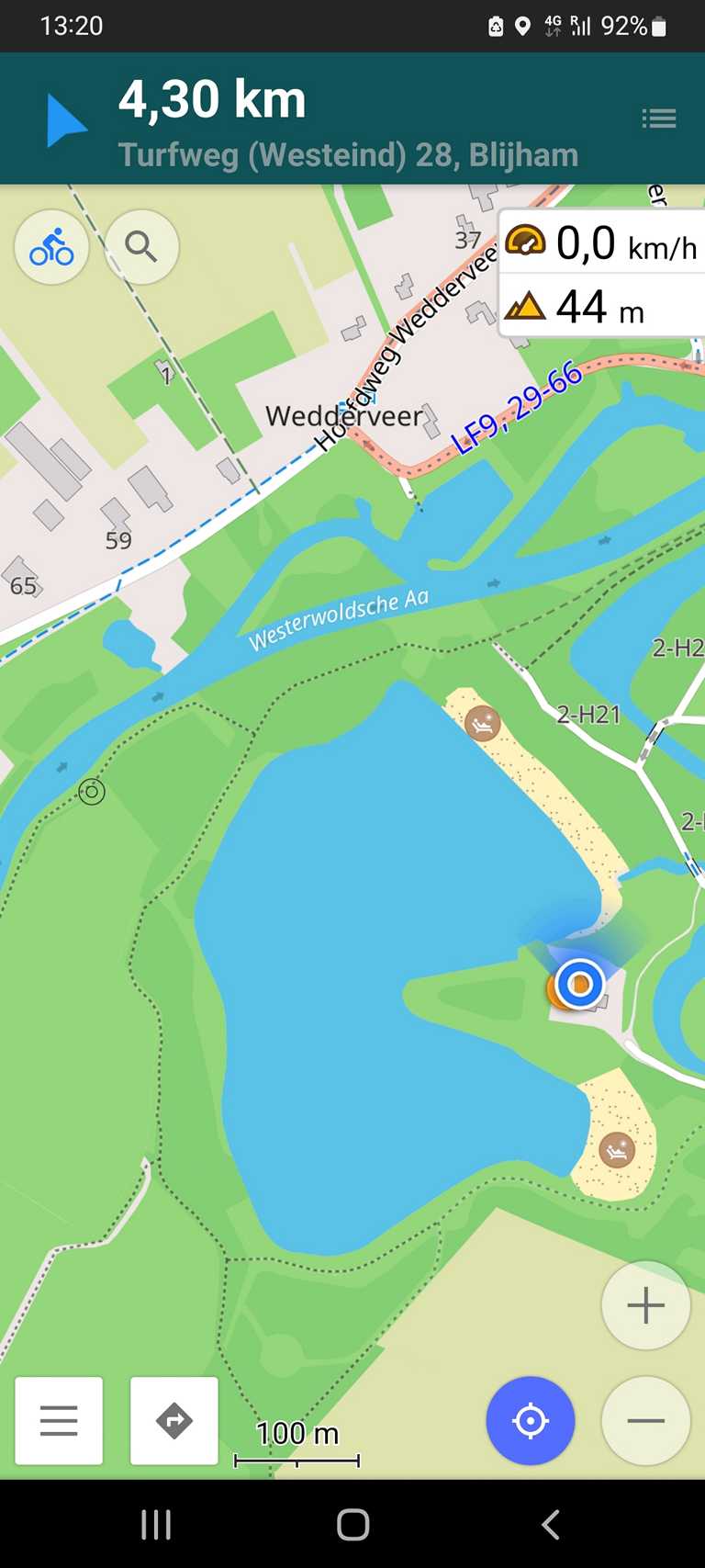This screenshot has width=705, height=1568.
Task: Open the map search
Action: coord(141,247)
